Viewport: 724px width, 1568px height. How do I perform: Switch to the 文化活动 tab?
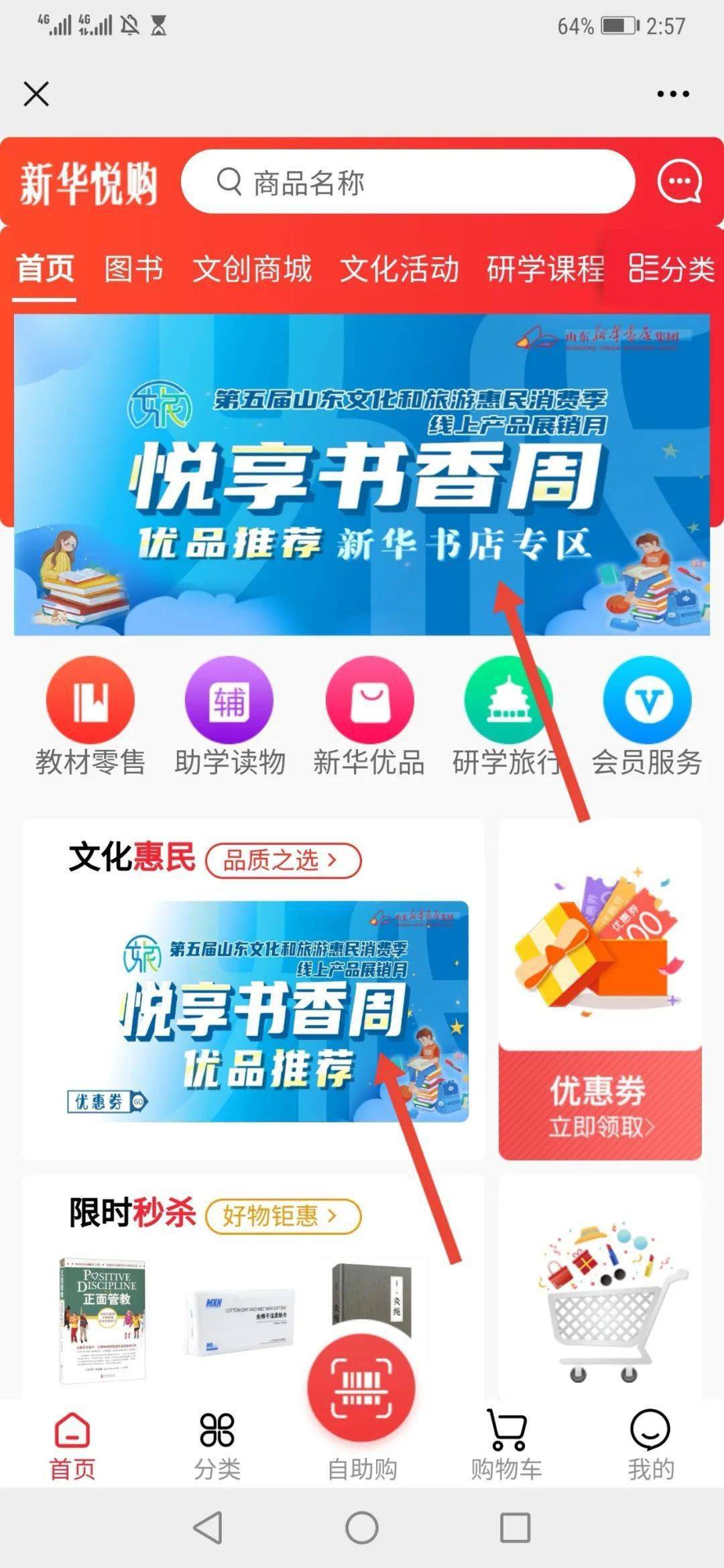coord(399,269)
